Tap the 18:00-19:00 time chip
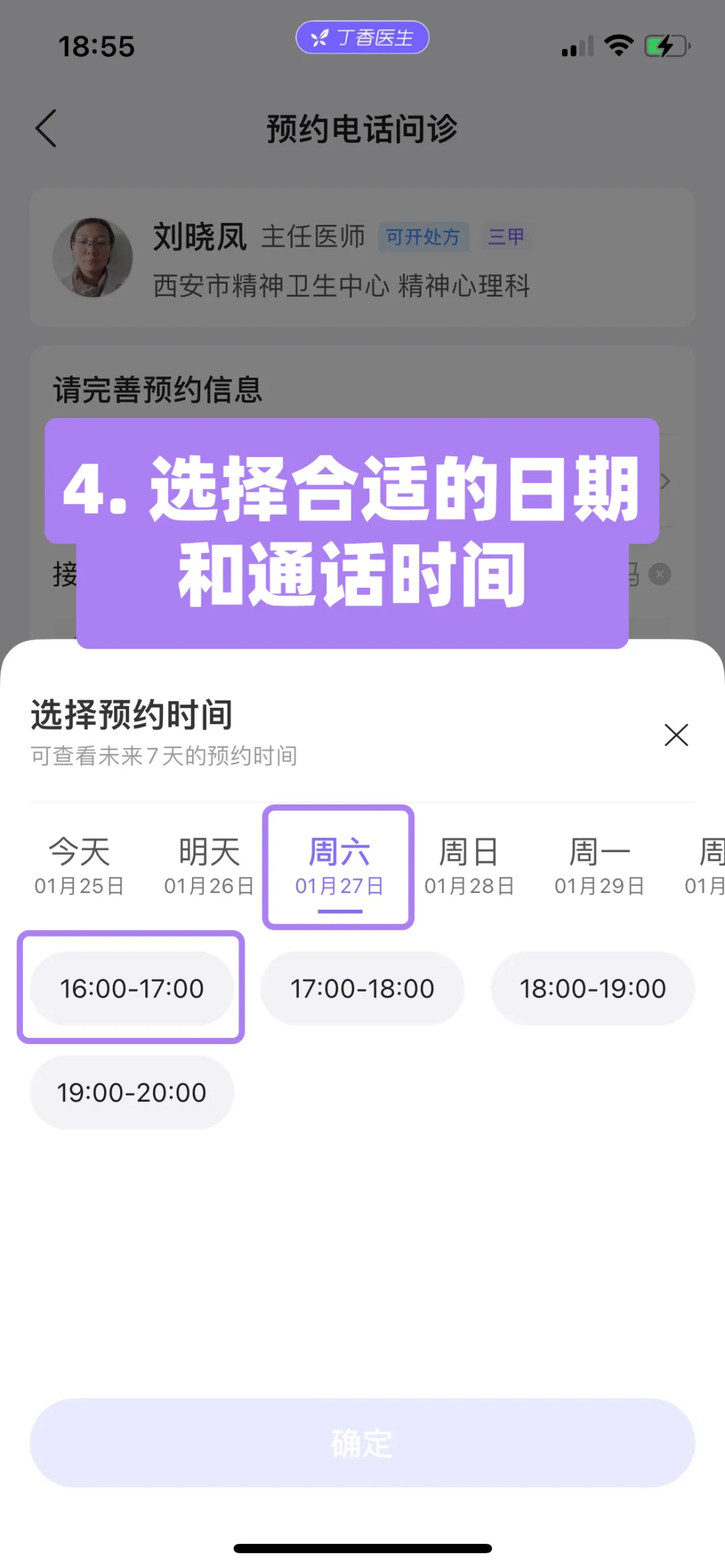The height and width of the screenshot is (1568, 725). (593, 988)
